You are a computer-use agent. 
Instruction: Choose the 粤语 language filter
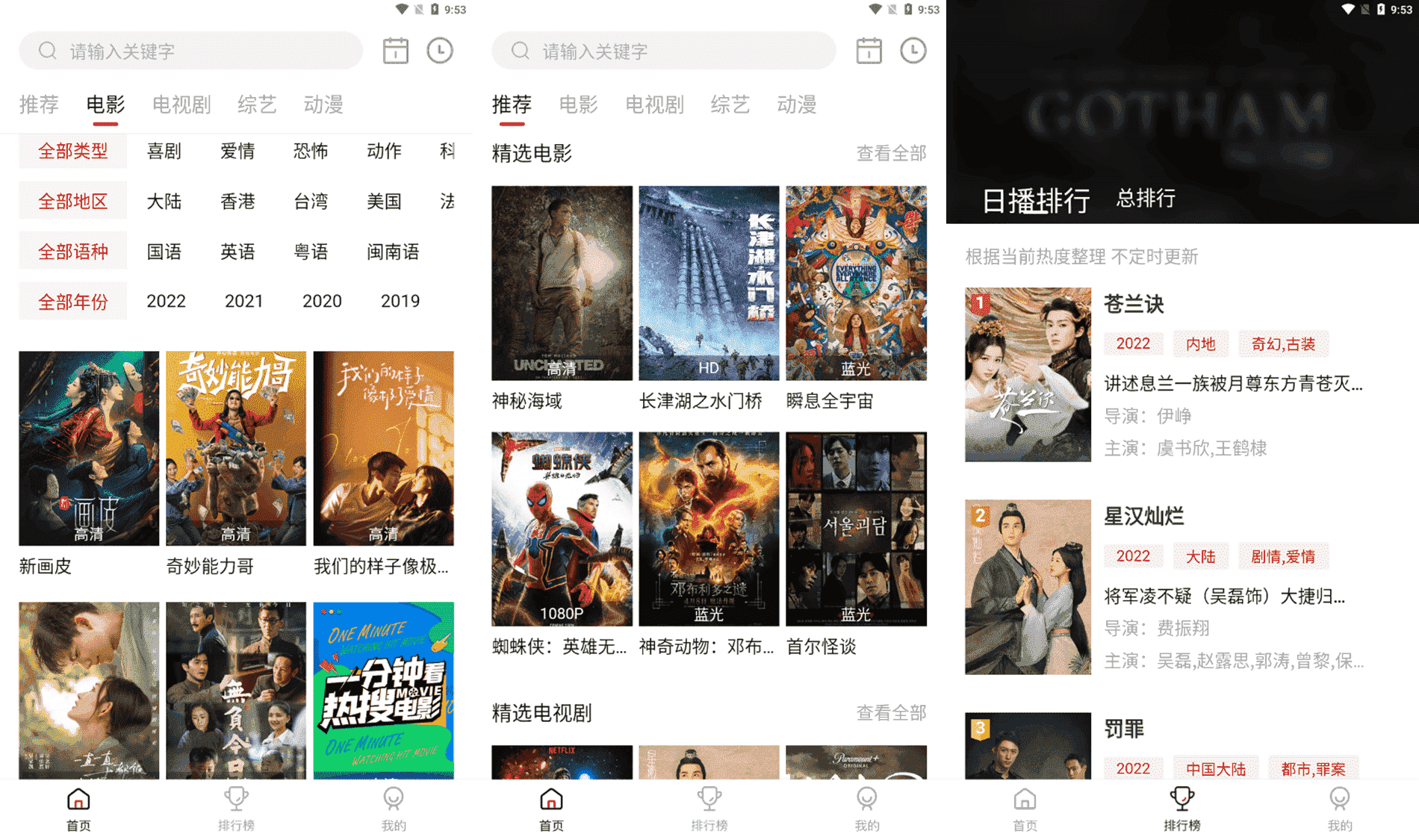coord(311,252)
